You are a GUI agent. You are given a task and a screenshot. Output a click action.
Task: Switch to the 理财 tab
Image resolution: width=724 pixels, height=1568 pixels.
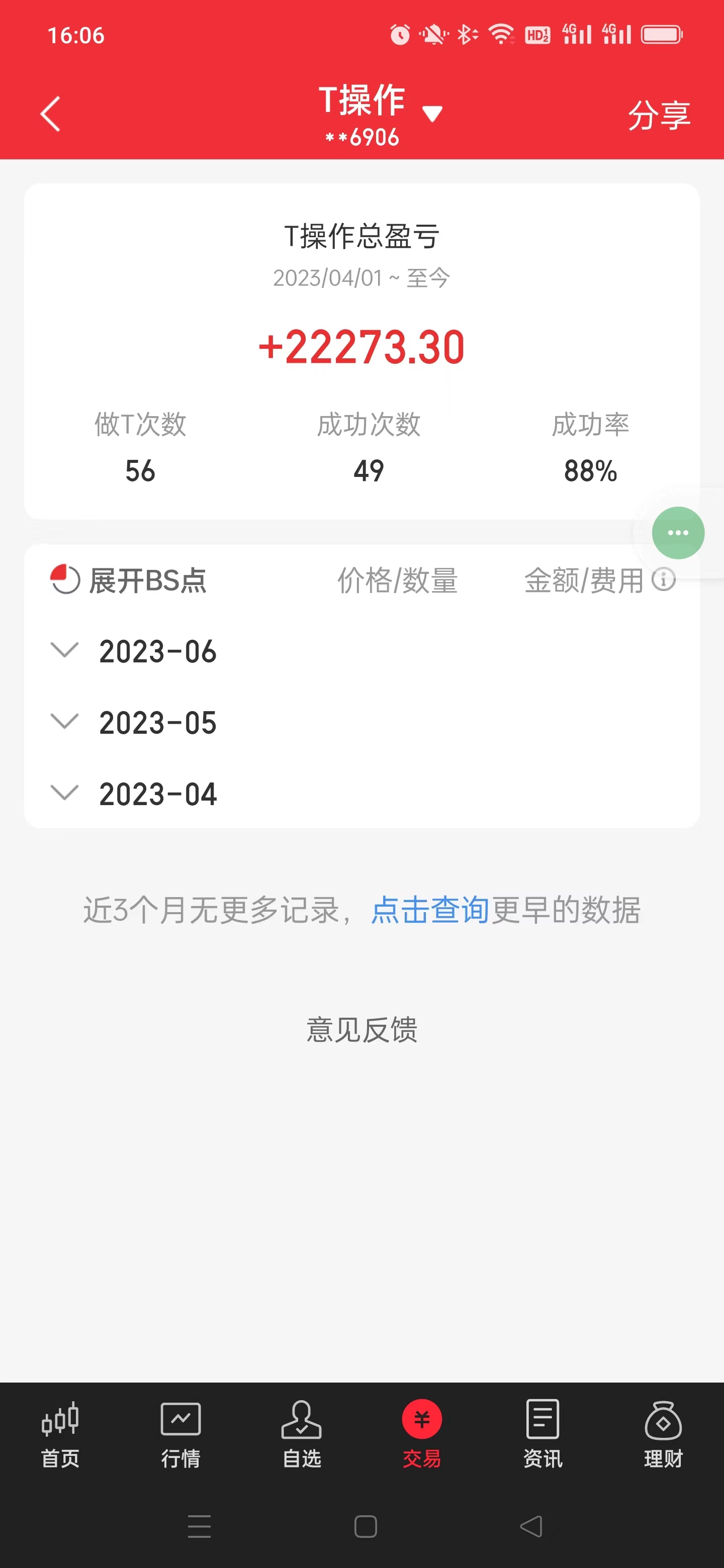pos(663,1433)
